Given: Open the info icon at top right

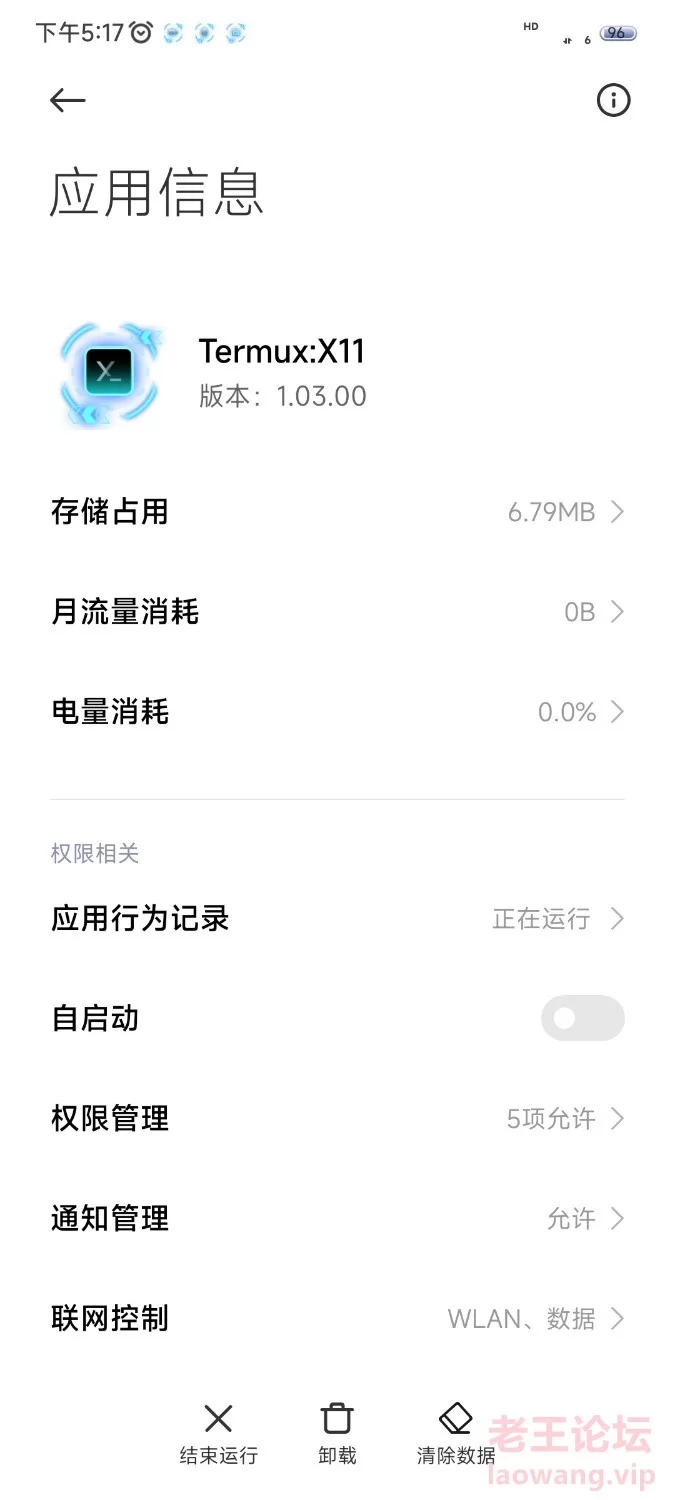Looking at the screenshot, I should tap(613, 100).
